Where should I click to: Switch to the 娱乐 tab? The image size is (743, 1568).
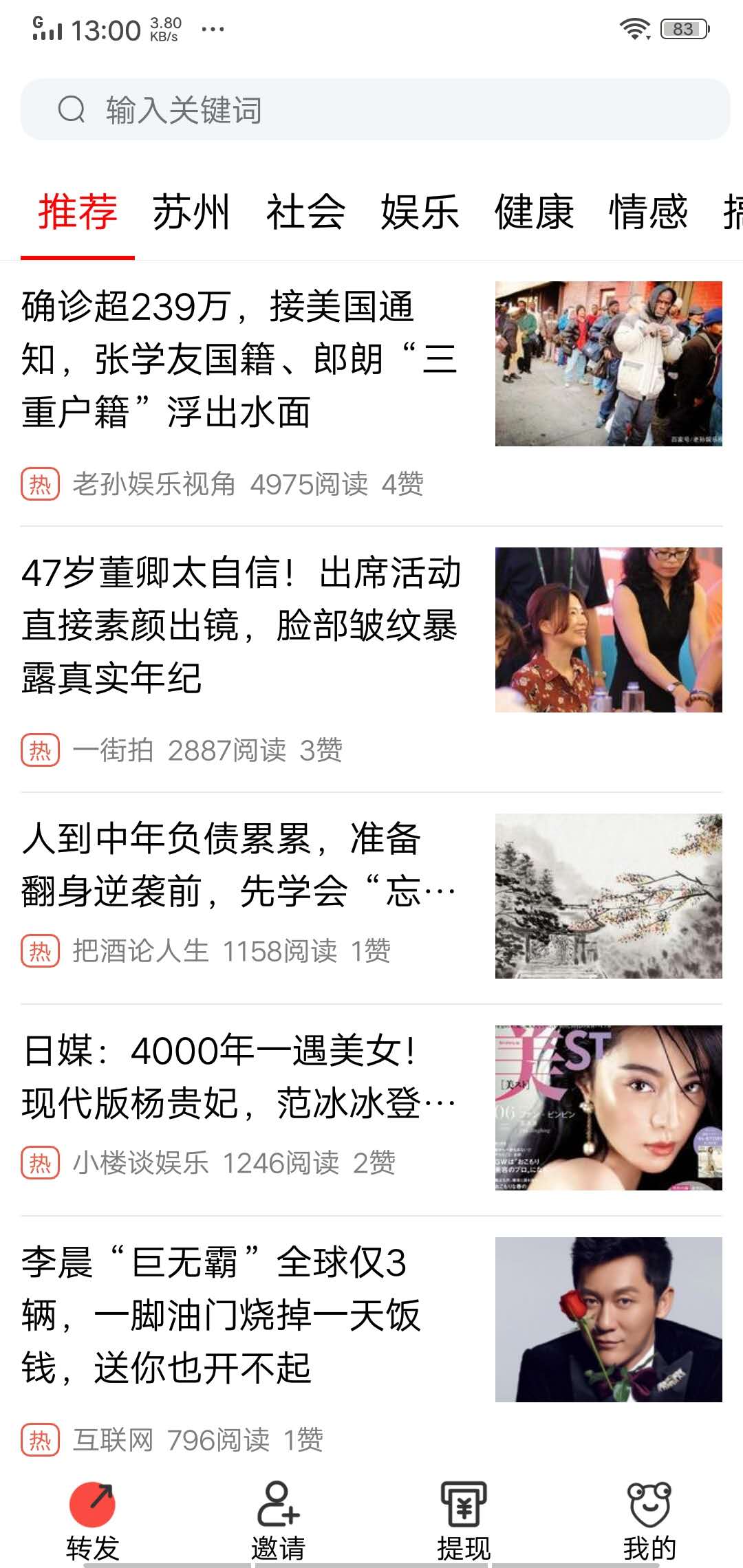418,213
